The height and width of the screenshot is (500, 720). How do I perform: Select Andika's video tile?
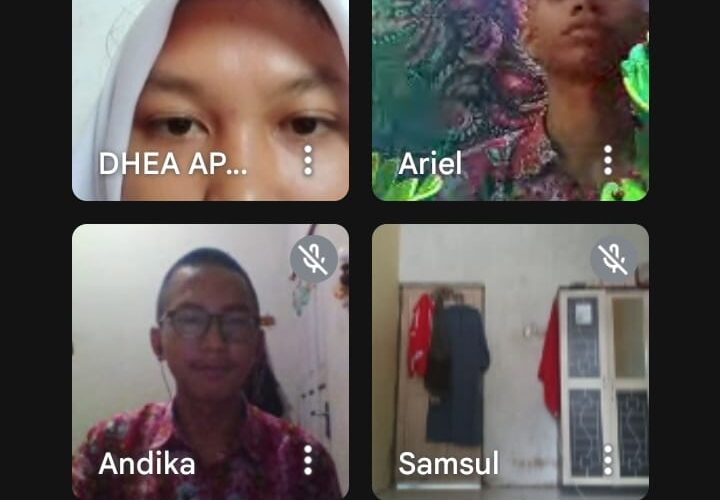click(x=210, y=360)
